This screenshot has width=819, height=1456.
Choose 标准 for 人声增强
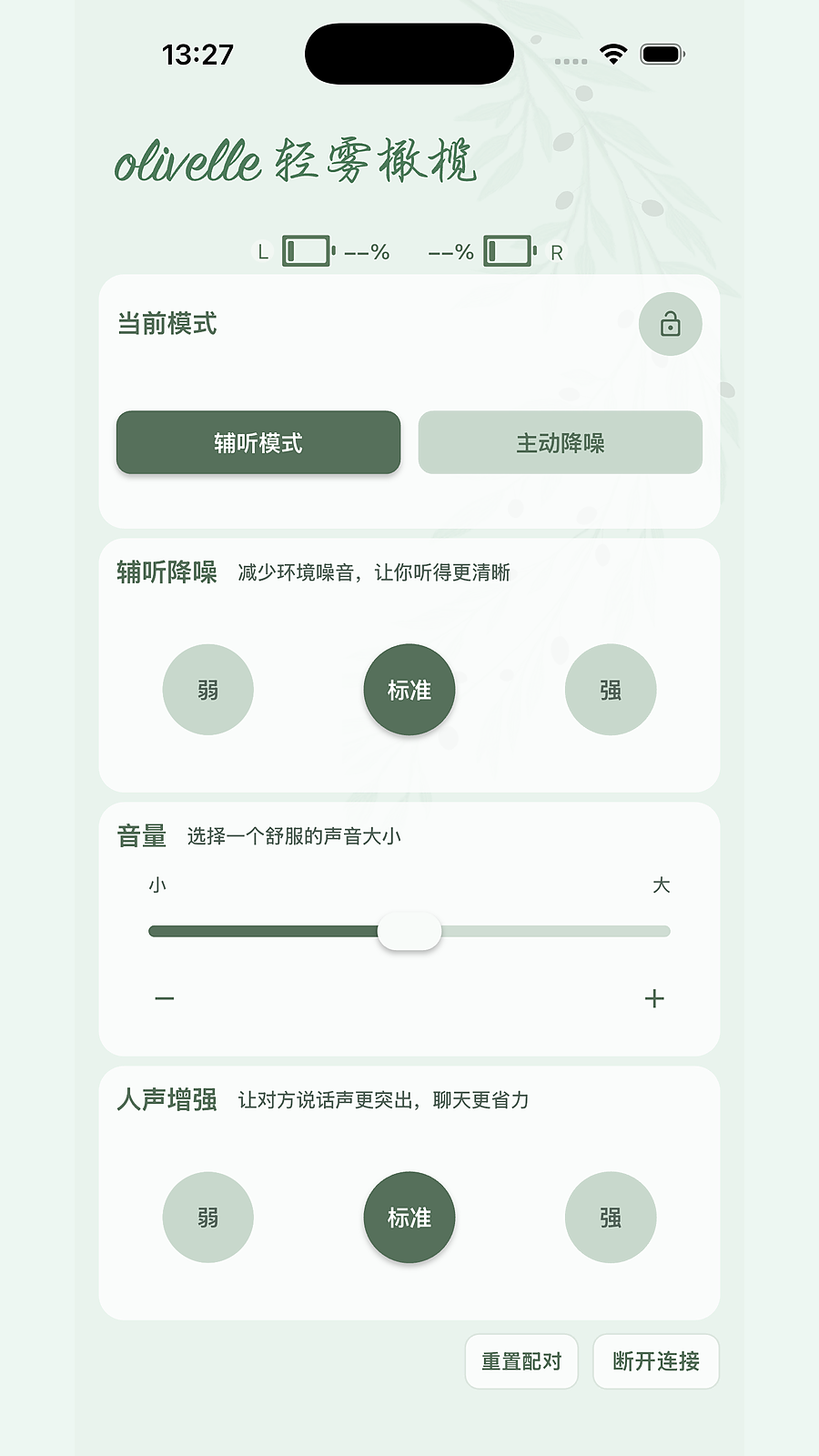[x=409, y=1218]
